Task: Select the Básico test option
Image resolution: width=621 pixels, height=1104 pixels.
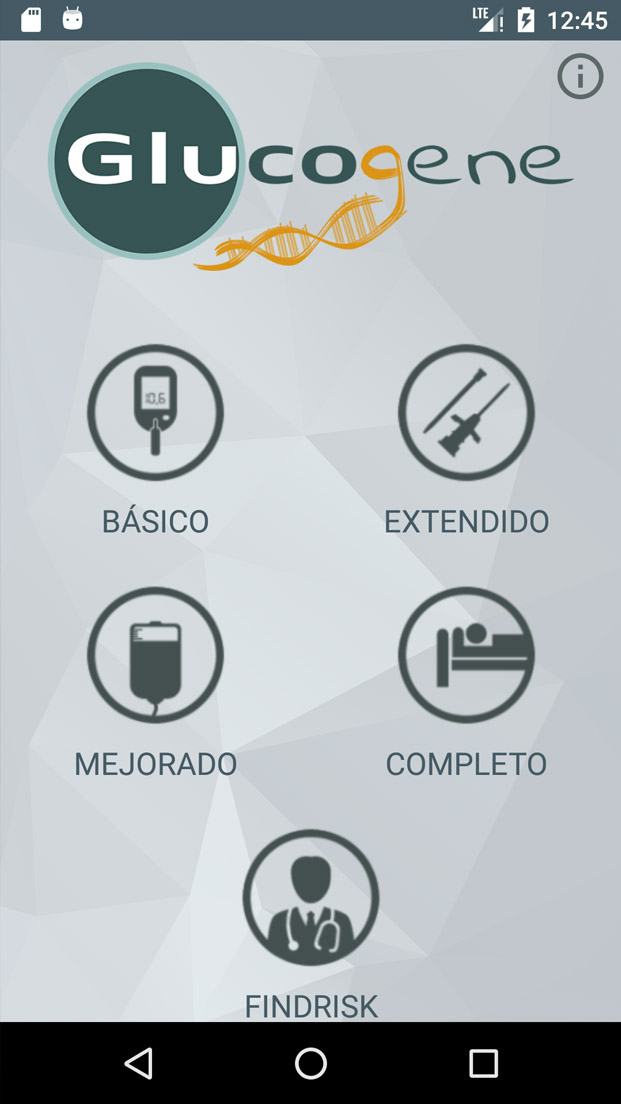Action: coord(155,413)
